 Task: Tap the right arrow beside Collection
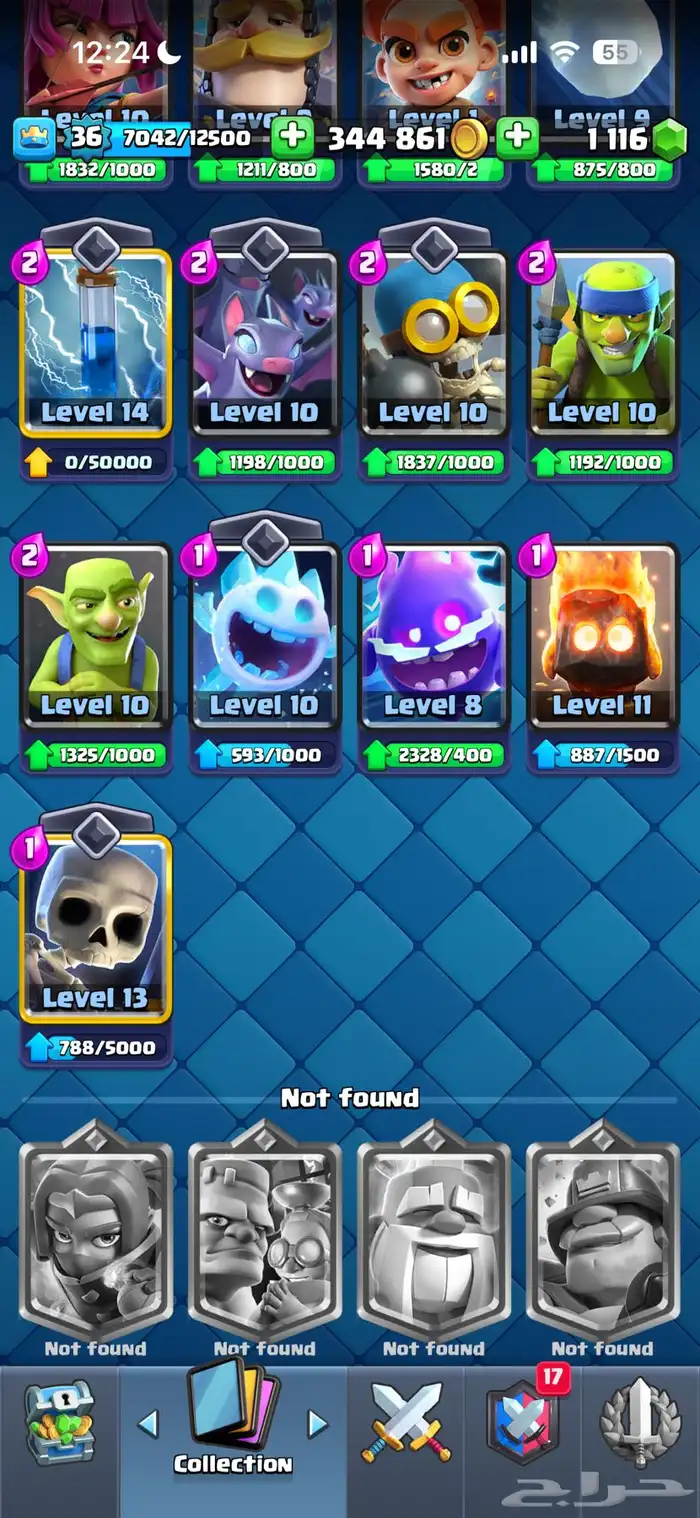pyautogui.click(x=318, y=1423)
